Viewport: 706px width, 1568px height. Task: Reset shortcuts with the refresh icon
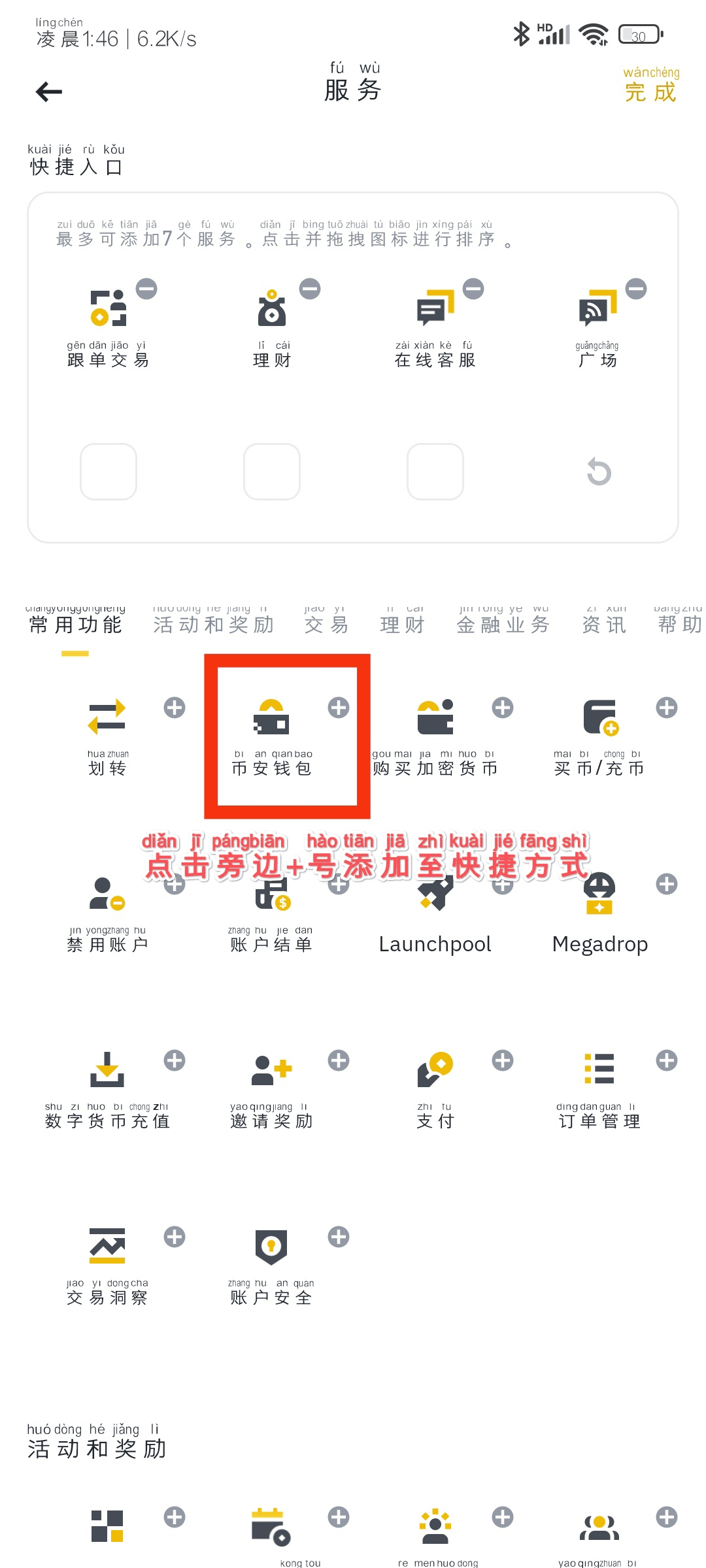point(599,472)
